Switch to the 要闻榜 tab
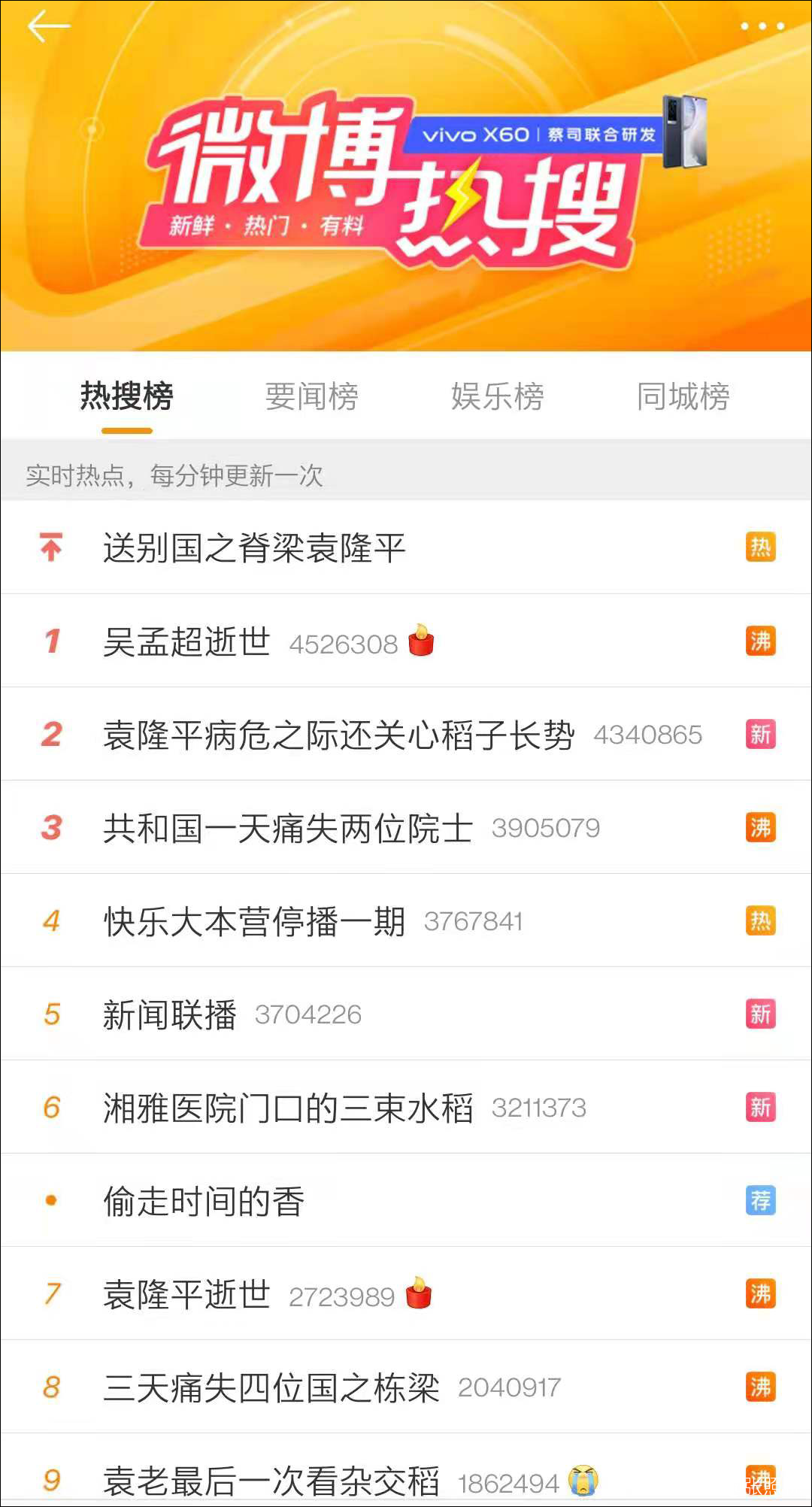 pyautogui.click(x=311, y=396)
